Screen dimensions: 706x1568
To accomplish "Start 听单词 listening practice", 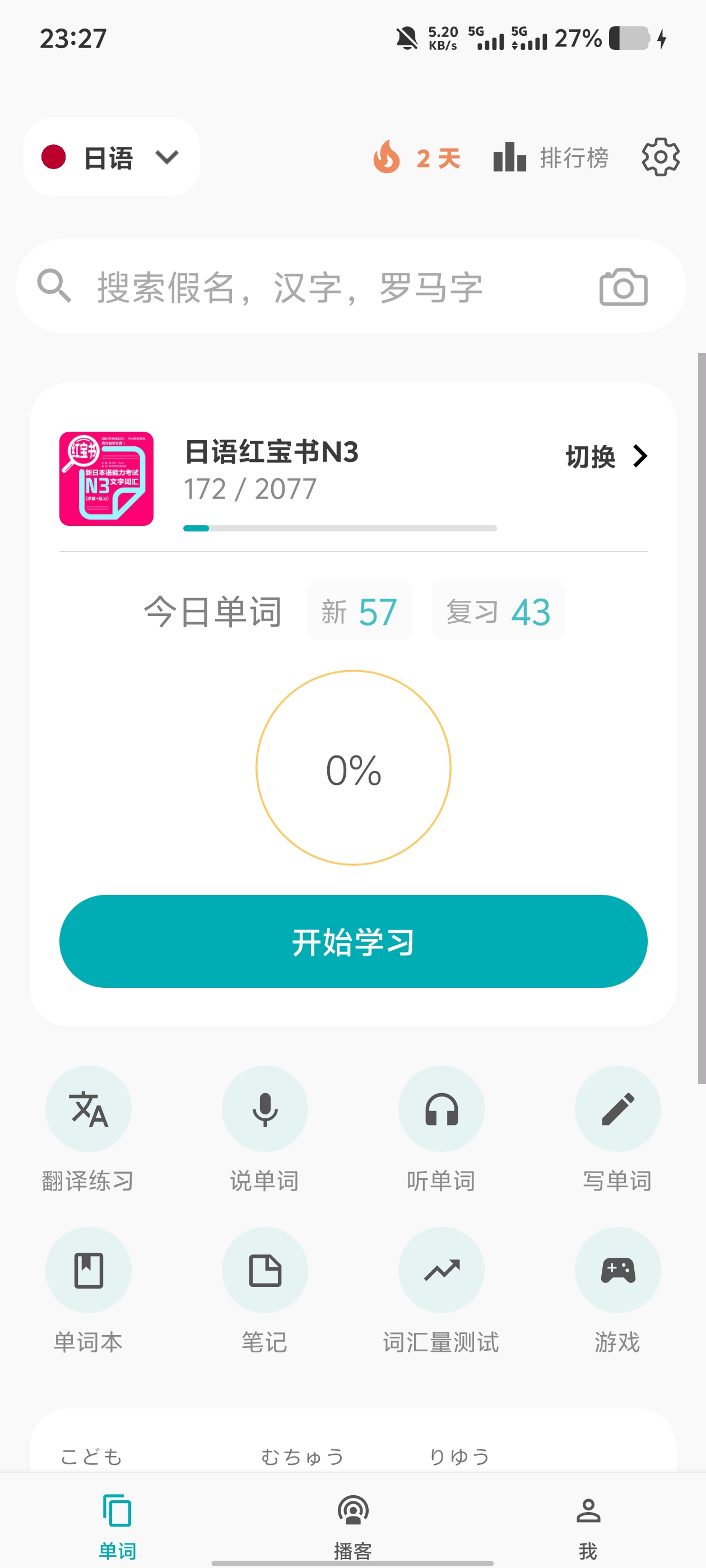I will point(442,1130).
